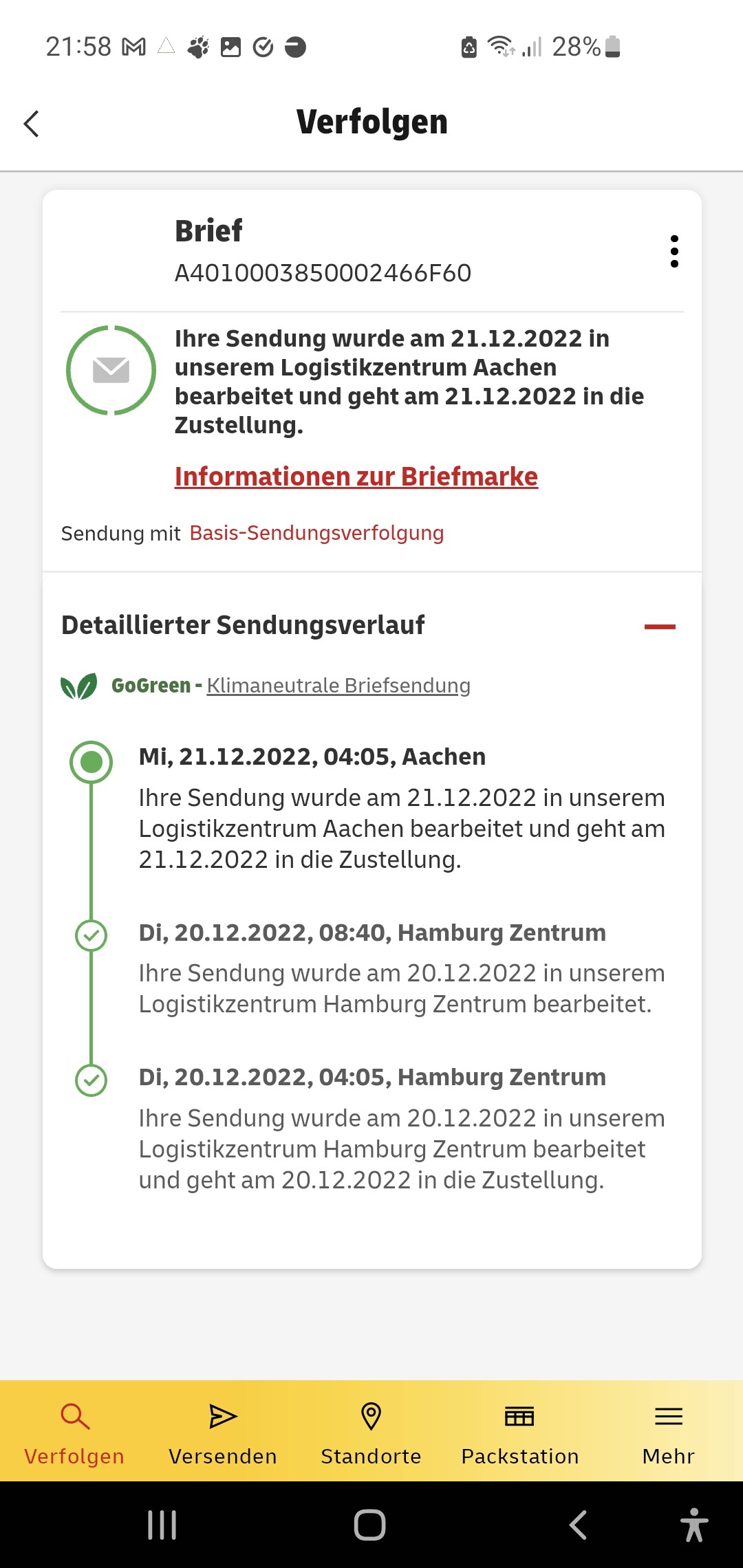The height and width of the screenshot is (1568, 743).
Task: Open Basis-Sendungsverfolgung info
Action: point(316,533)
